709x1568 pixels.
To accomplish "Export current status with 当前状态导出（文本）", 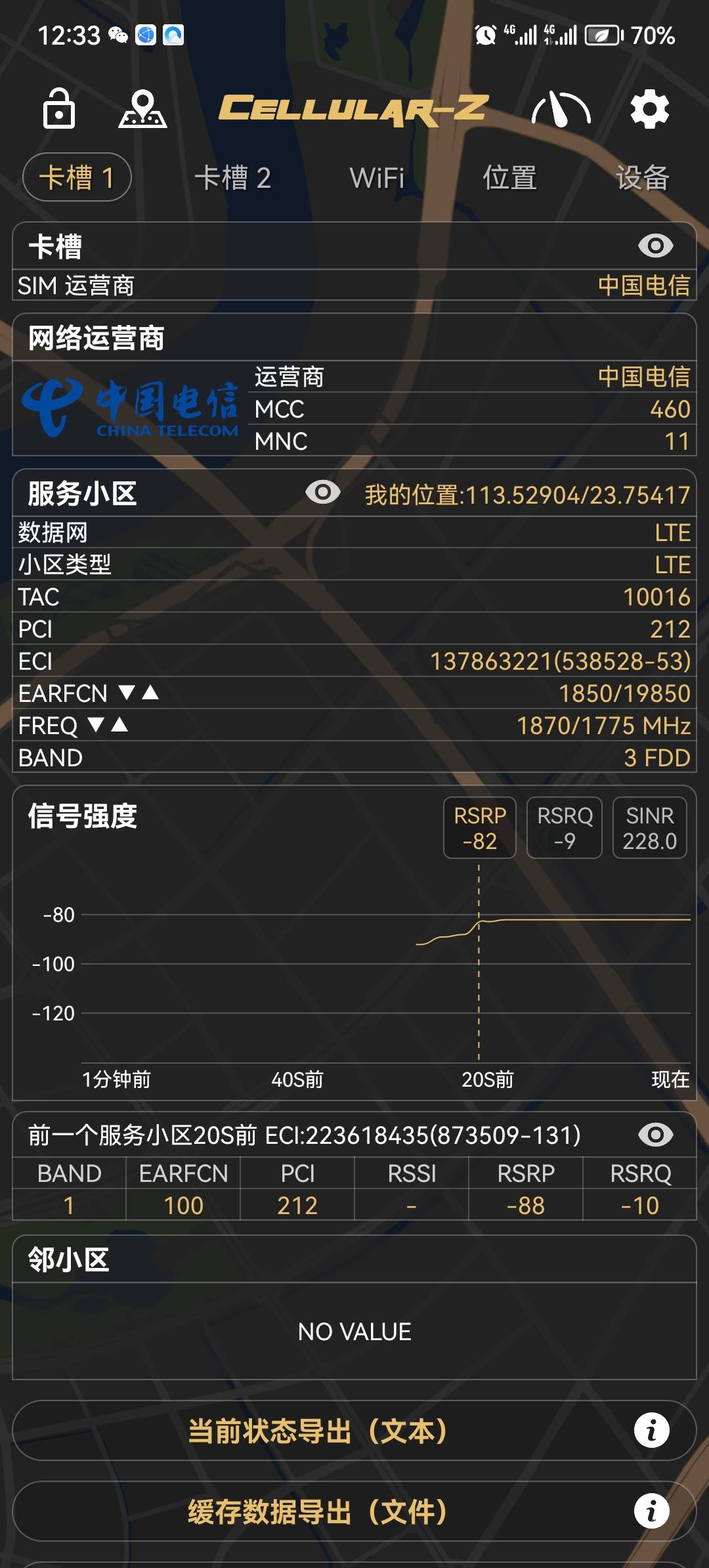I will (318, 1431).
